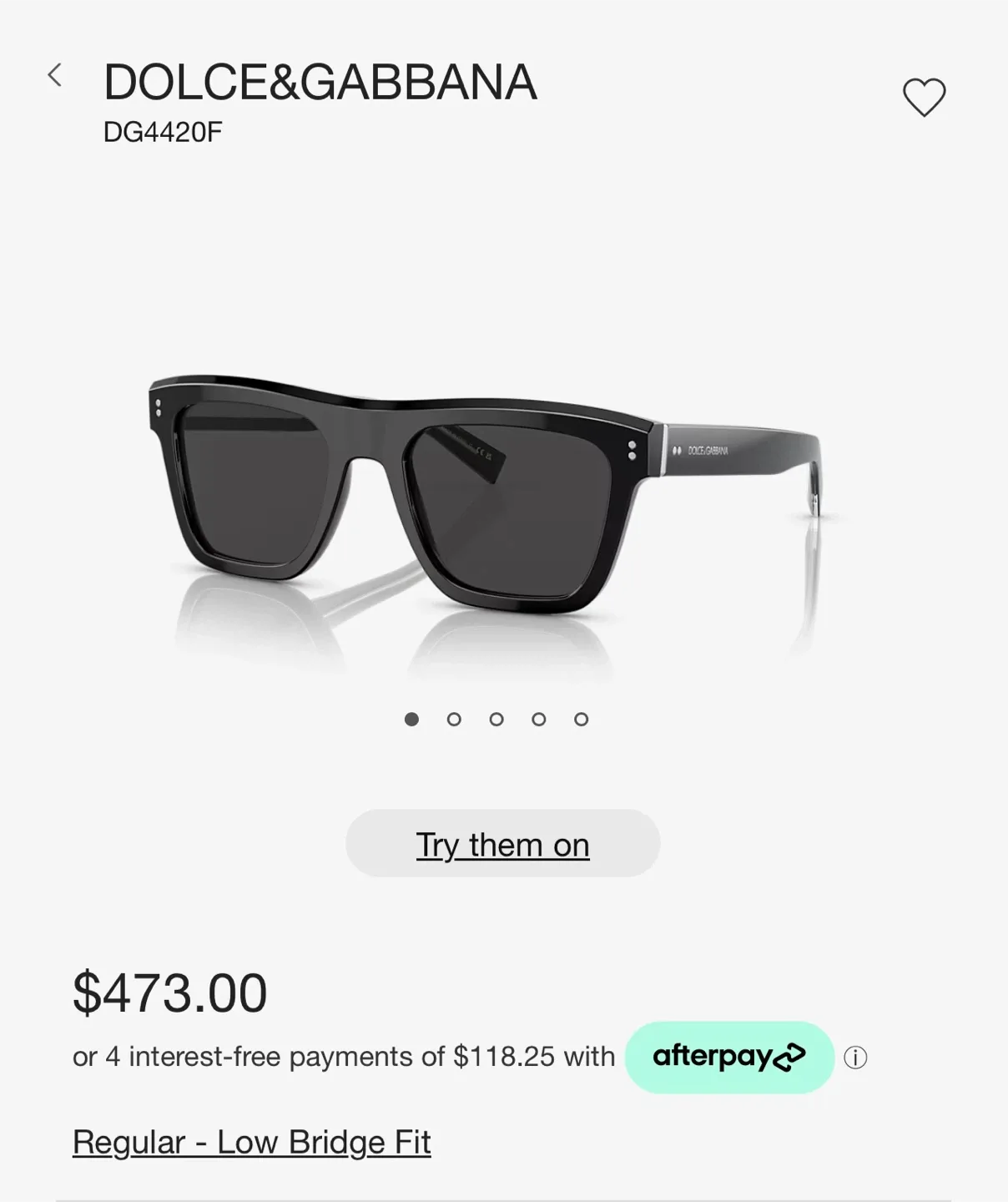Click the back arrow to return
Screen dimensions: 1008x1202
(56, 74)
